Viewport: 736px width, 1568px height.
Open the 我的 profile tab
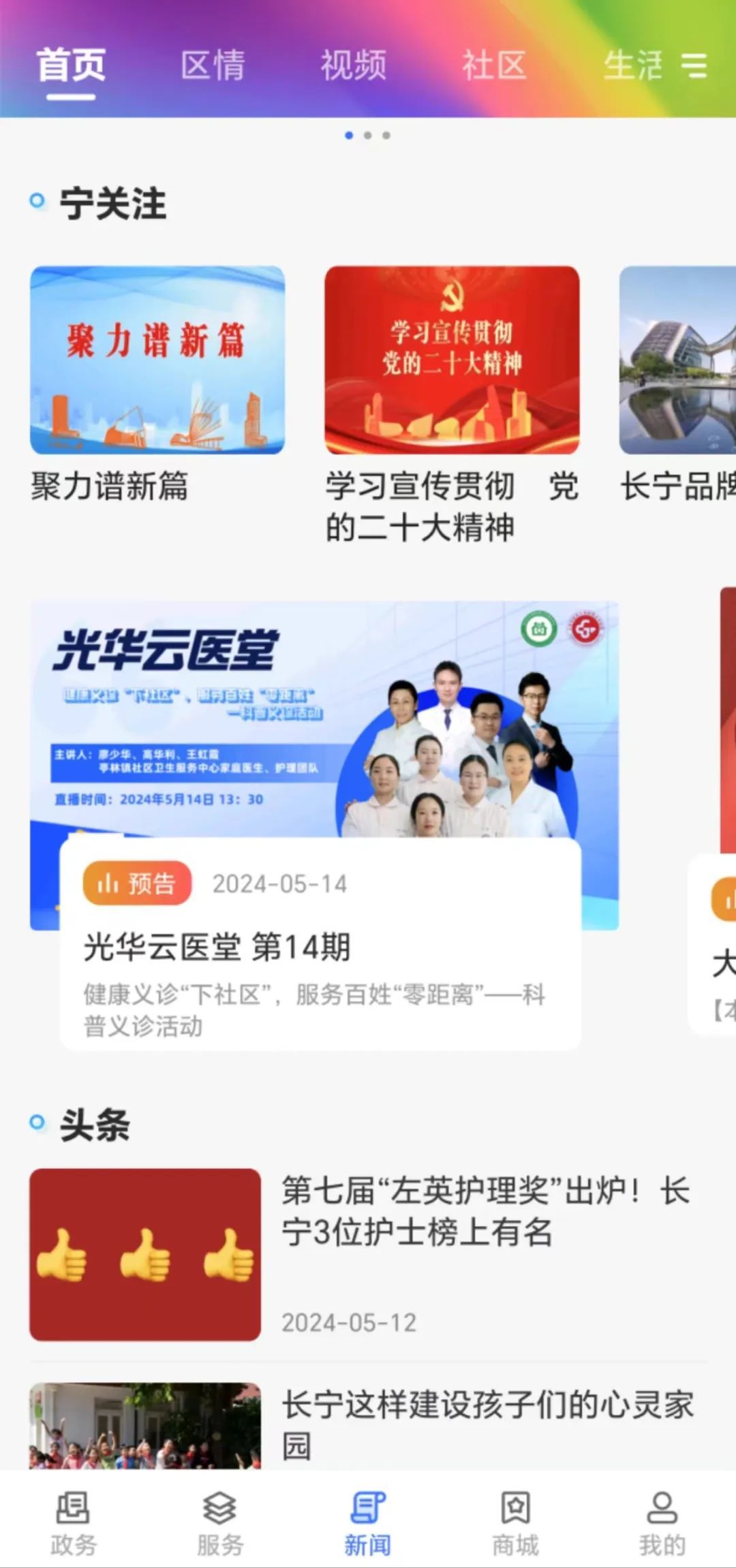(x=662, y=1524)
